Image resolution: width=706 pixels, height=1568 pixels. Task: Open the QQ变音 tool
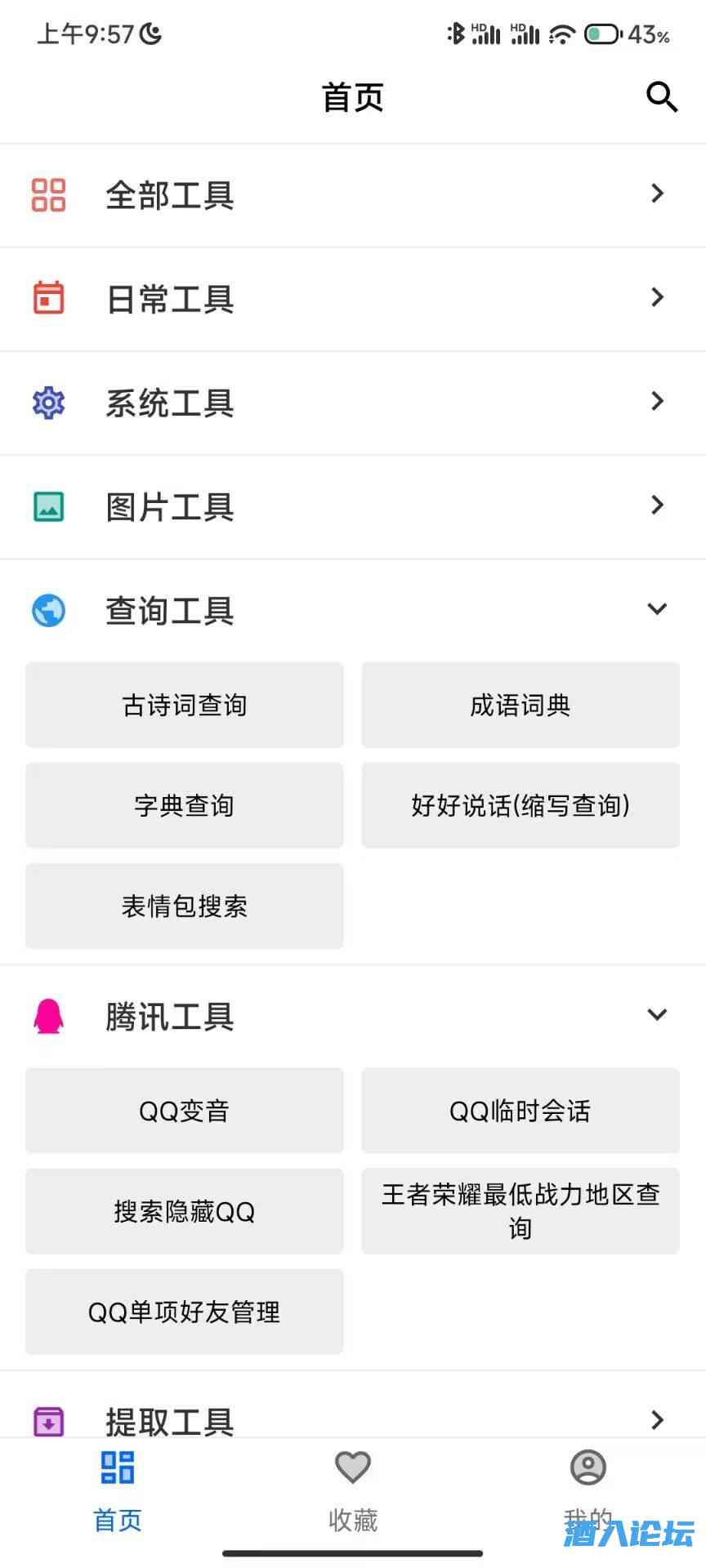click(x=185, y=1111)
